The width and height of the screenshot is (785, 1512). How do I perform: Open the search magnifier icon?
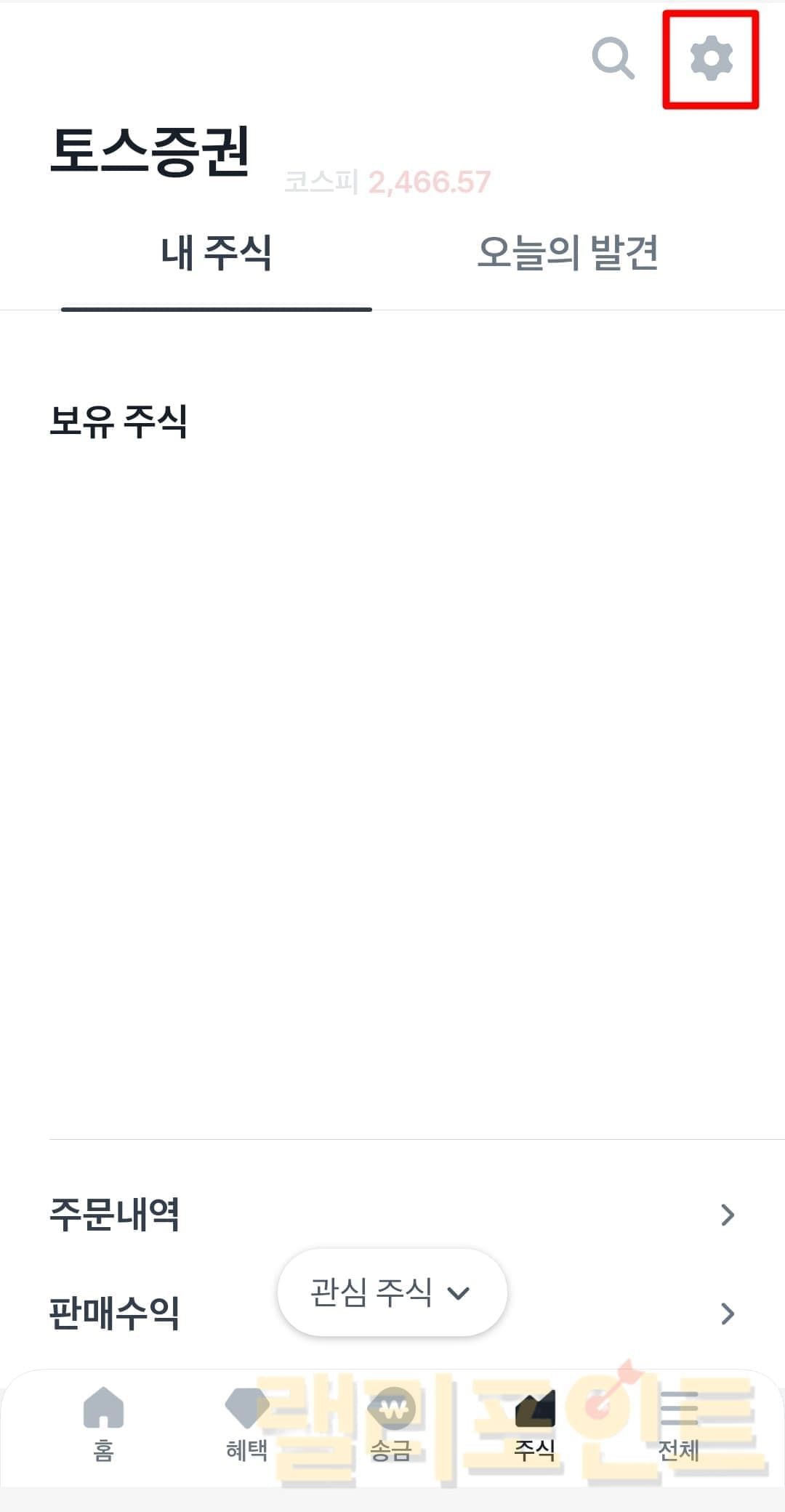coord(613,58)
